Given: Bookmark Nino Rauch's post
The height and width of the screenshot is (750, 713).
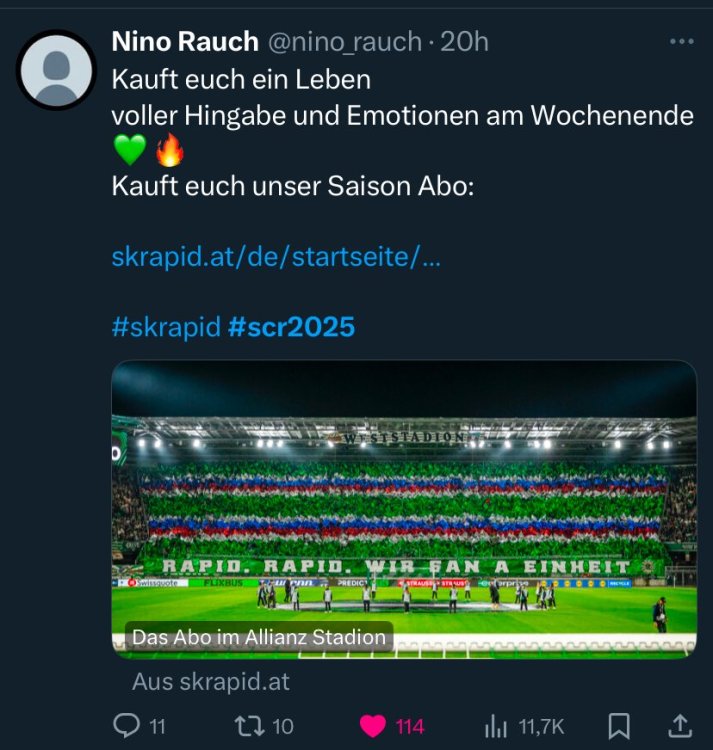Looking at the screenshot, I should click(619, 726).
